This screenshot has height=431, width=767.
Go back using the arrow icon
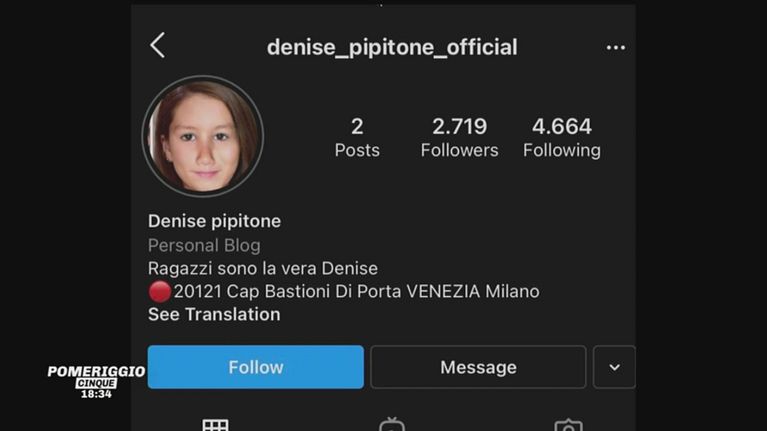click(157, 45)
